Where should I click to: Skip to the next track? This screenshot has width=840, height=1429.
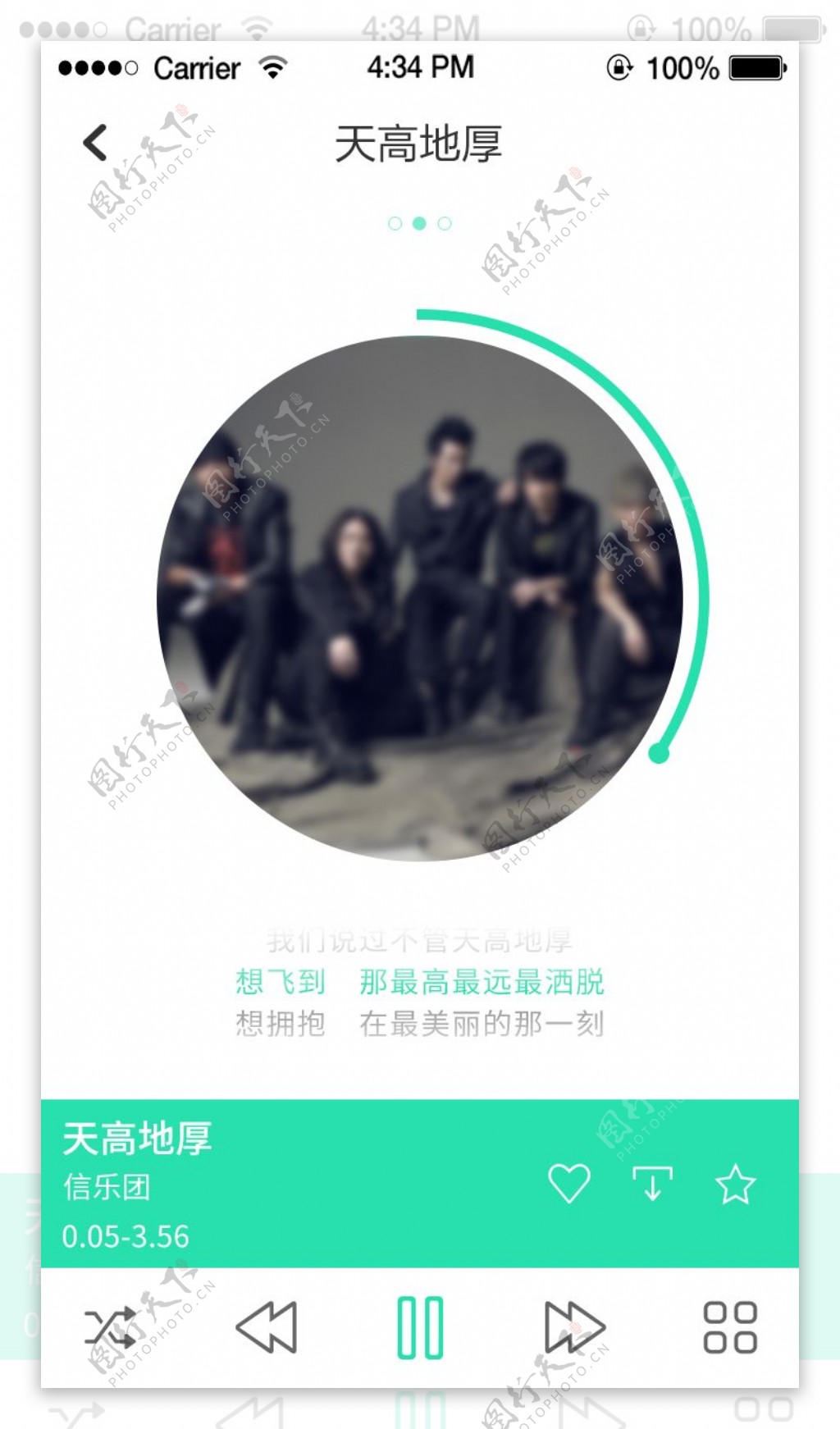pos(574,1327)
